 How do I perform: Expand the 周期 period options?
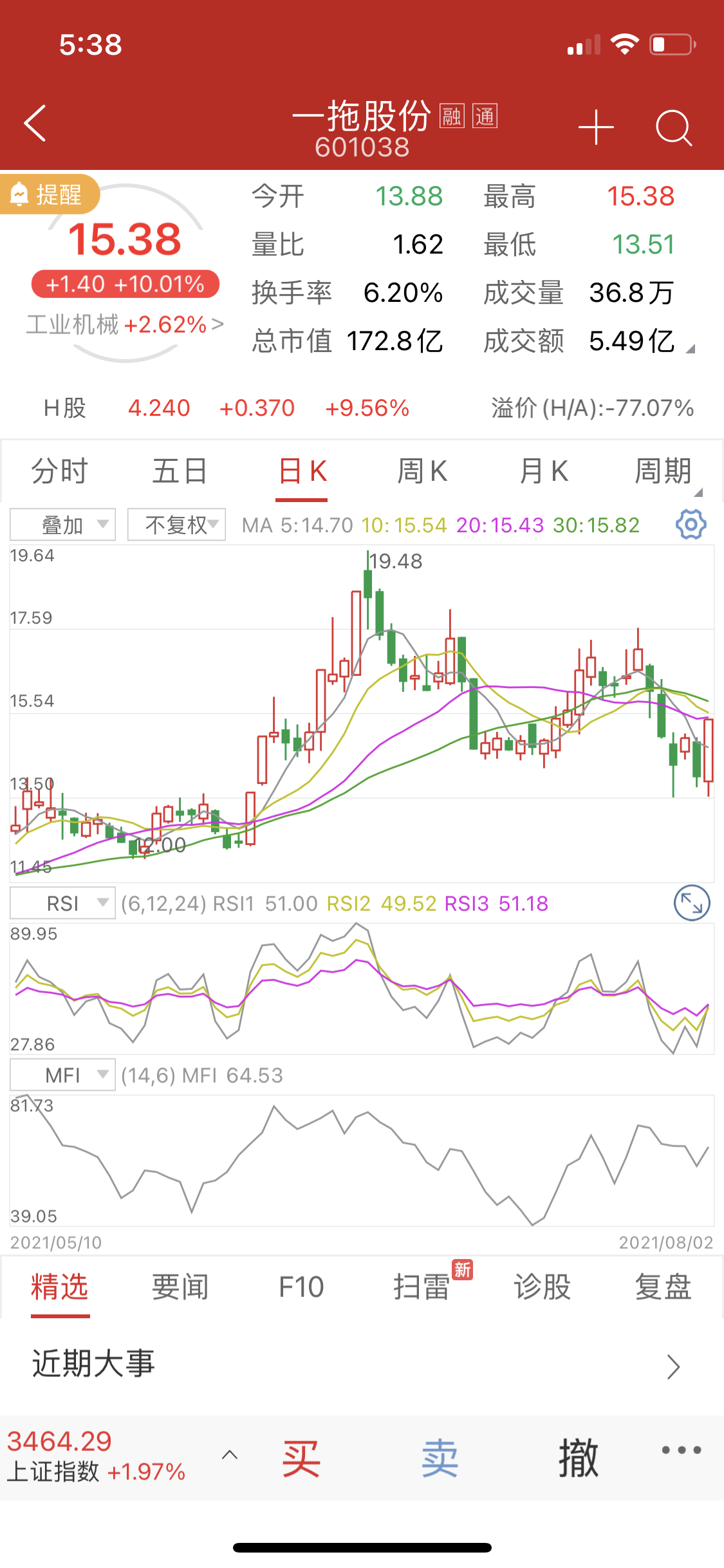[664, 471]
